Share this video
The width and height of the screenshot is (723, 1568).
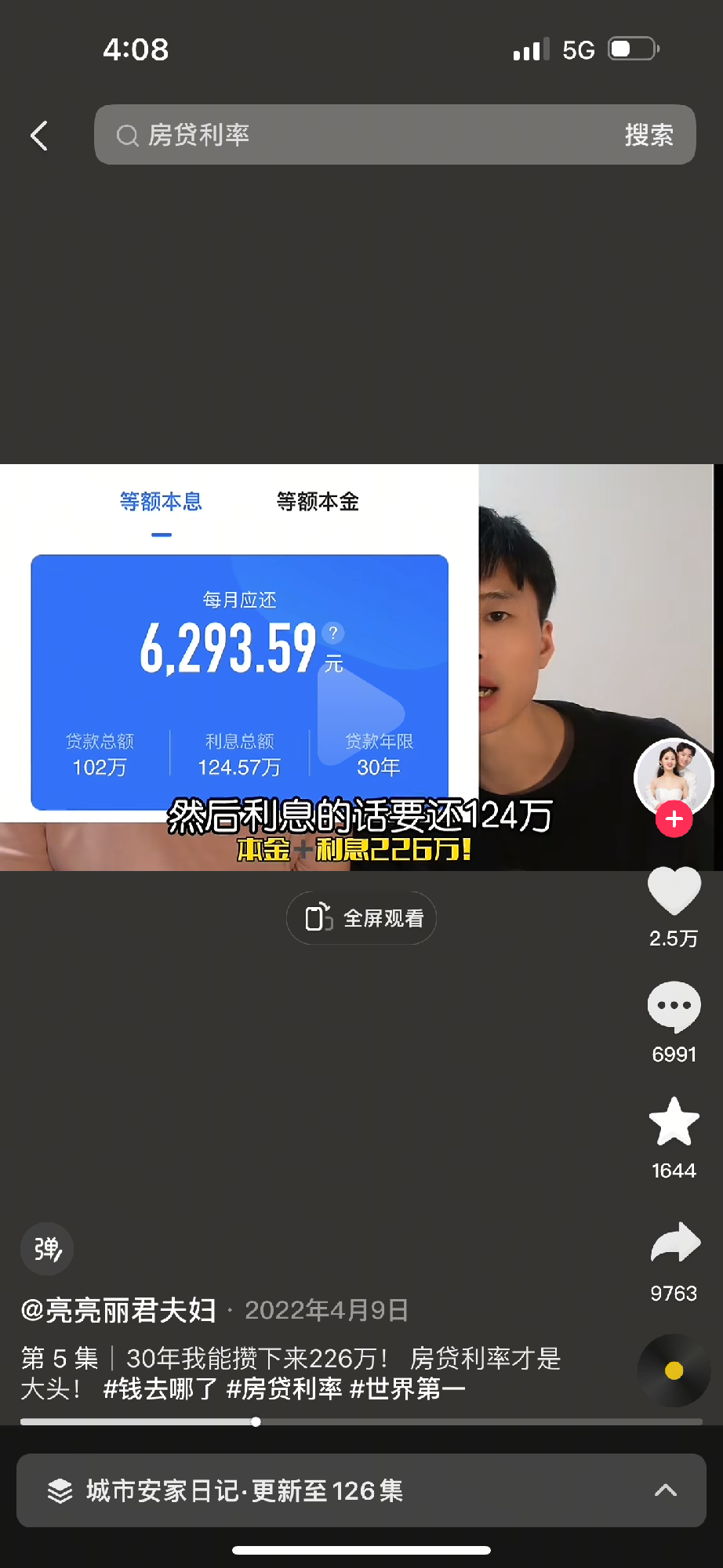tap(674, 1243)
